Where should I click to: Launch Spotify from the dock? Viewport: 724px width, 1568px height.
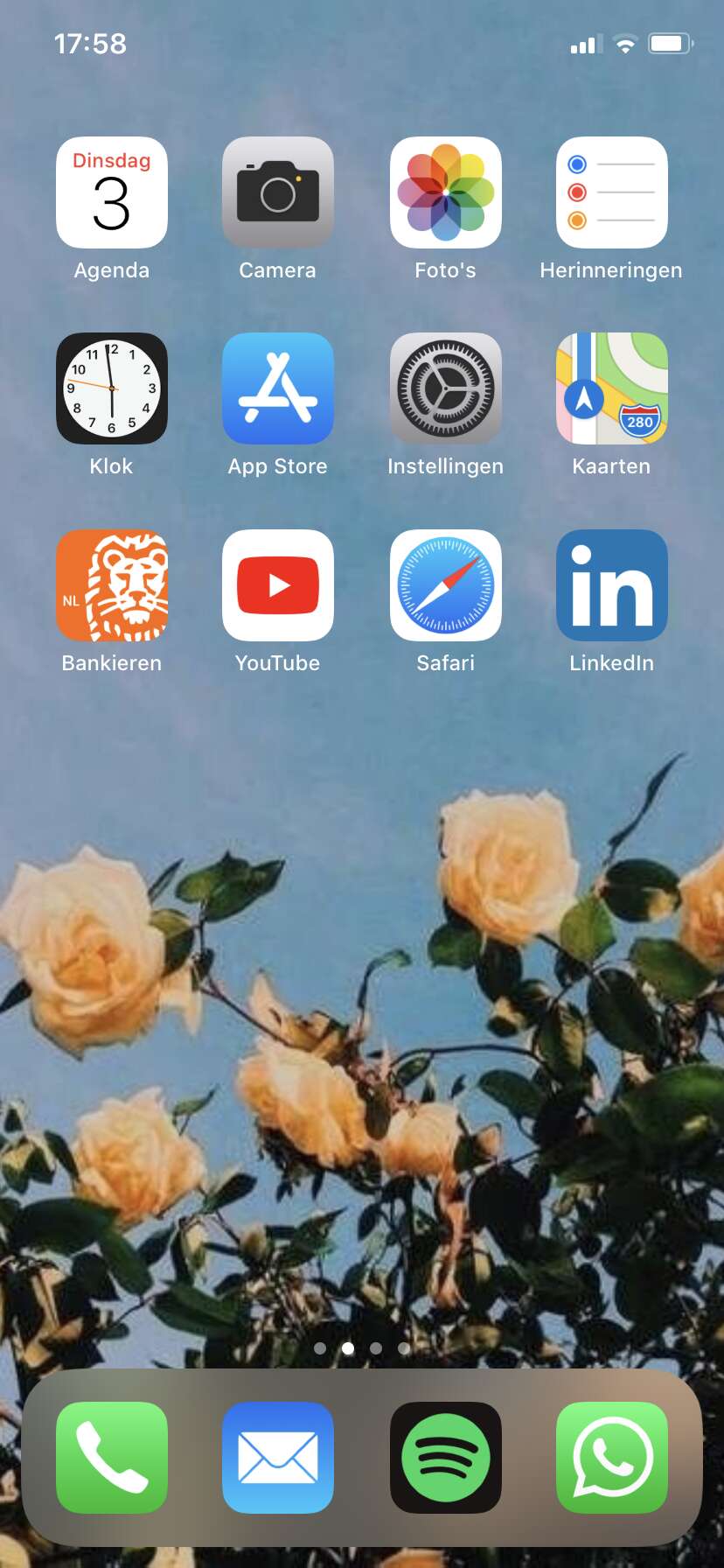[445, 1458]
